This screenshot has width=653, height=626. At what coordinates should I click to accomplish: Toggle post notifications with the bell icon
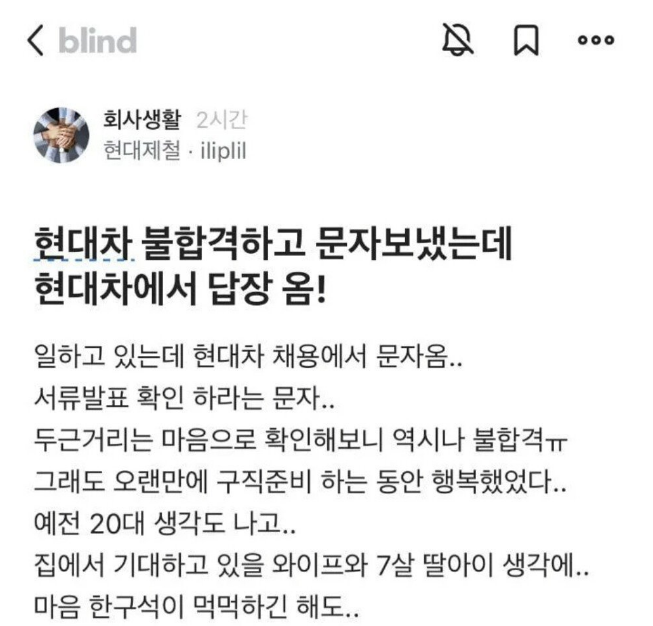(x=458, y=41)
